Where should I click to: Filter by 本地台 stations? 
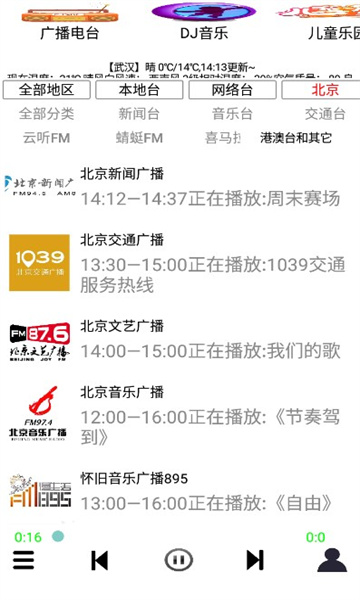(x=139, y=90)
